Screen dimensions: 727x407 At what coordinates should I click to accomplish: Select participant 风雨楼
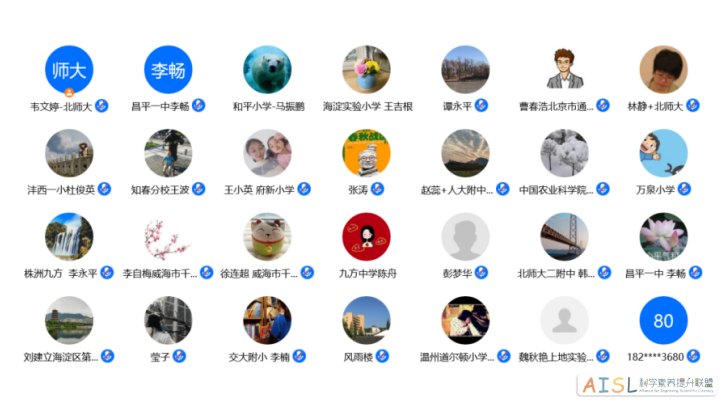pos(366,321)
